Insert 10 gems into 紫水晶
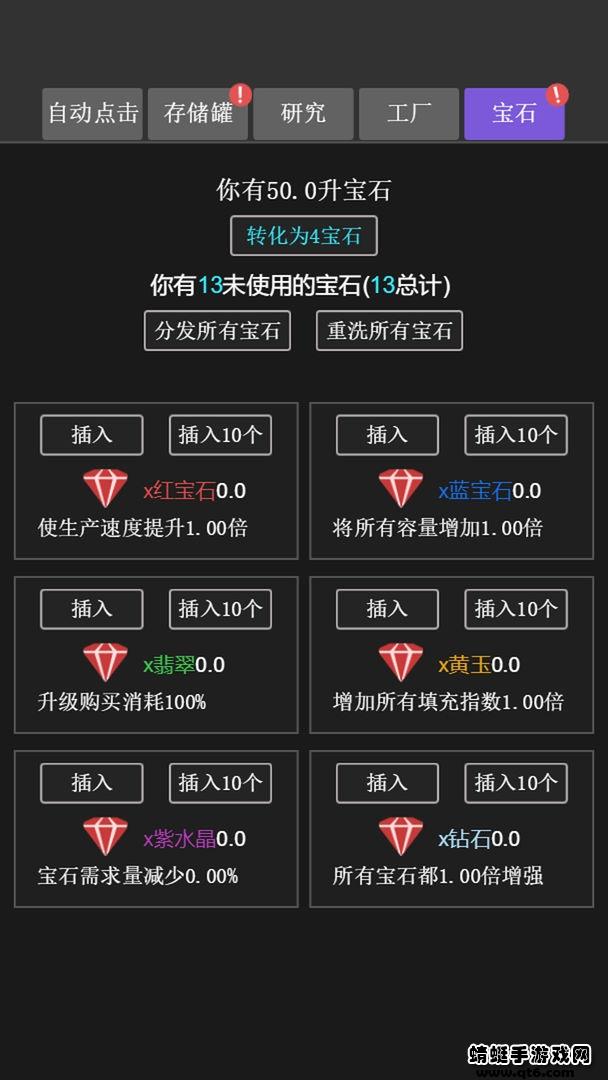Image resolution: width=608 pixels, height=1080 pixels. (220, 783)
